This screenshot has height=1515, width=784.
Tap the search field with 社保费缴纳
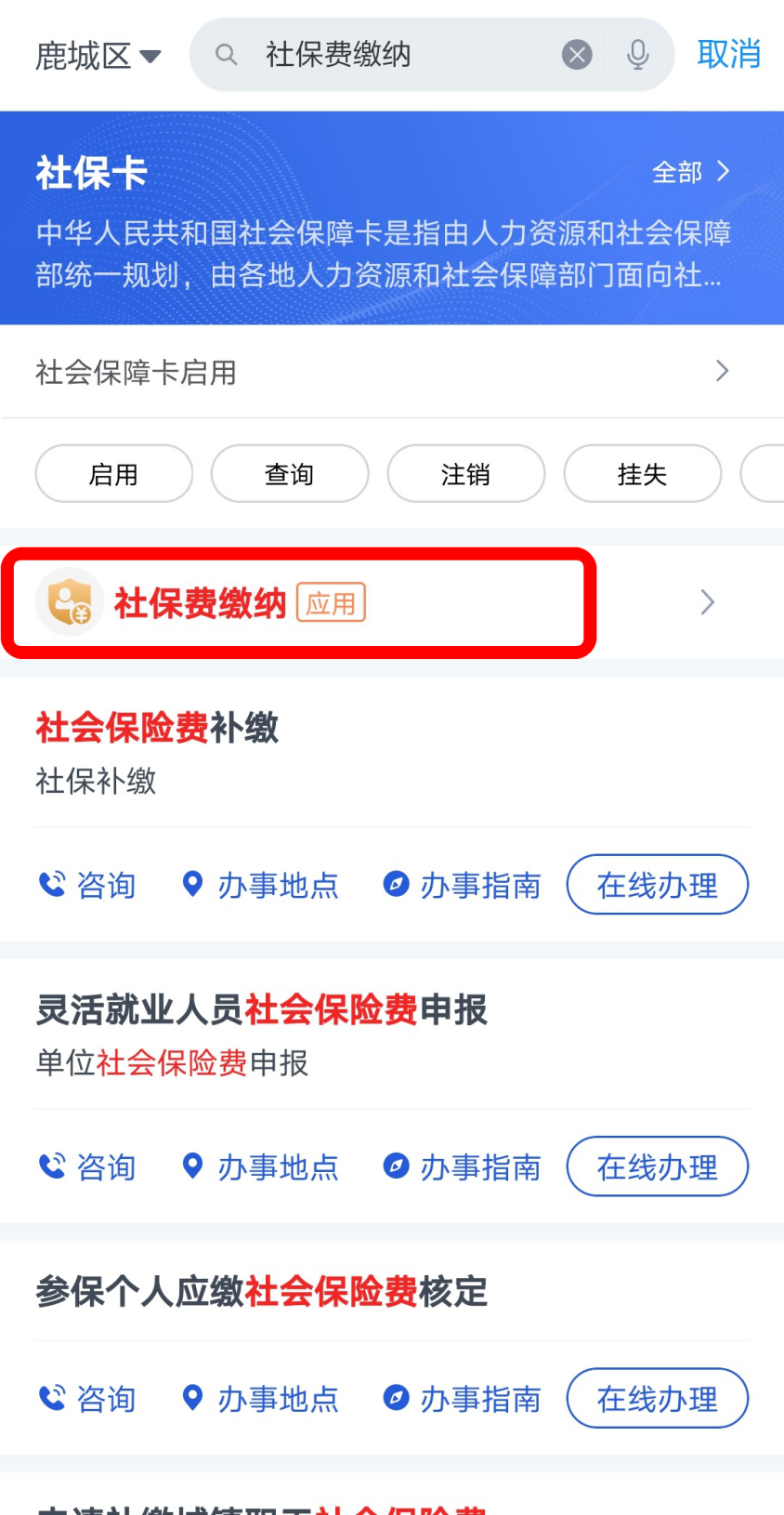pyautogui.click(x=390, y=55)
